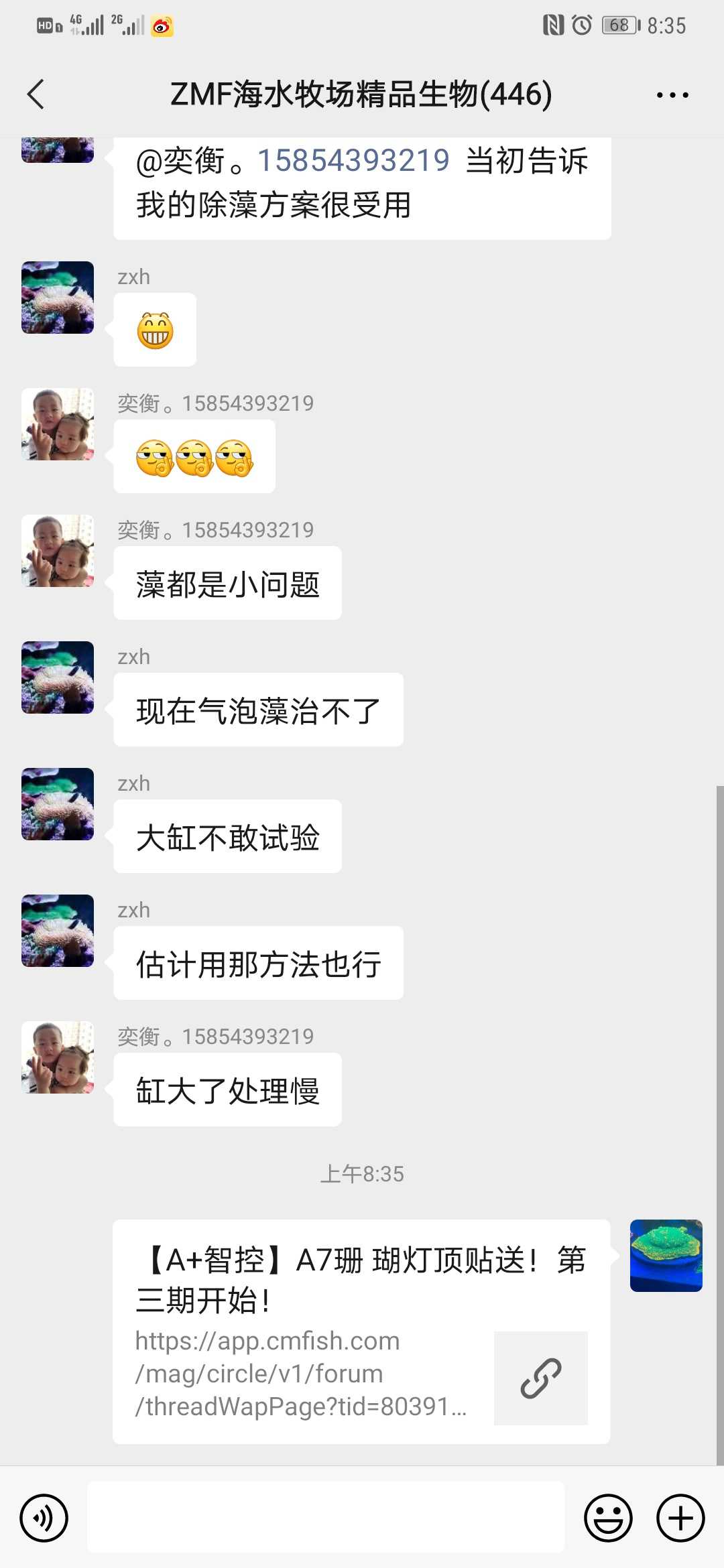
Task: Open avatar of sender of 藻都是小问题
Action: [58, 551]
